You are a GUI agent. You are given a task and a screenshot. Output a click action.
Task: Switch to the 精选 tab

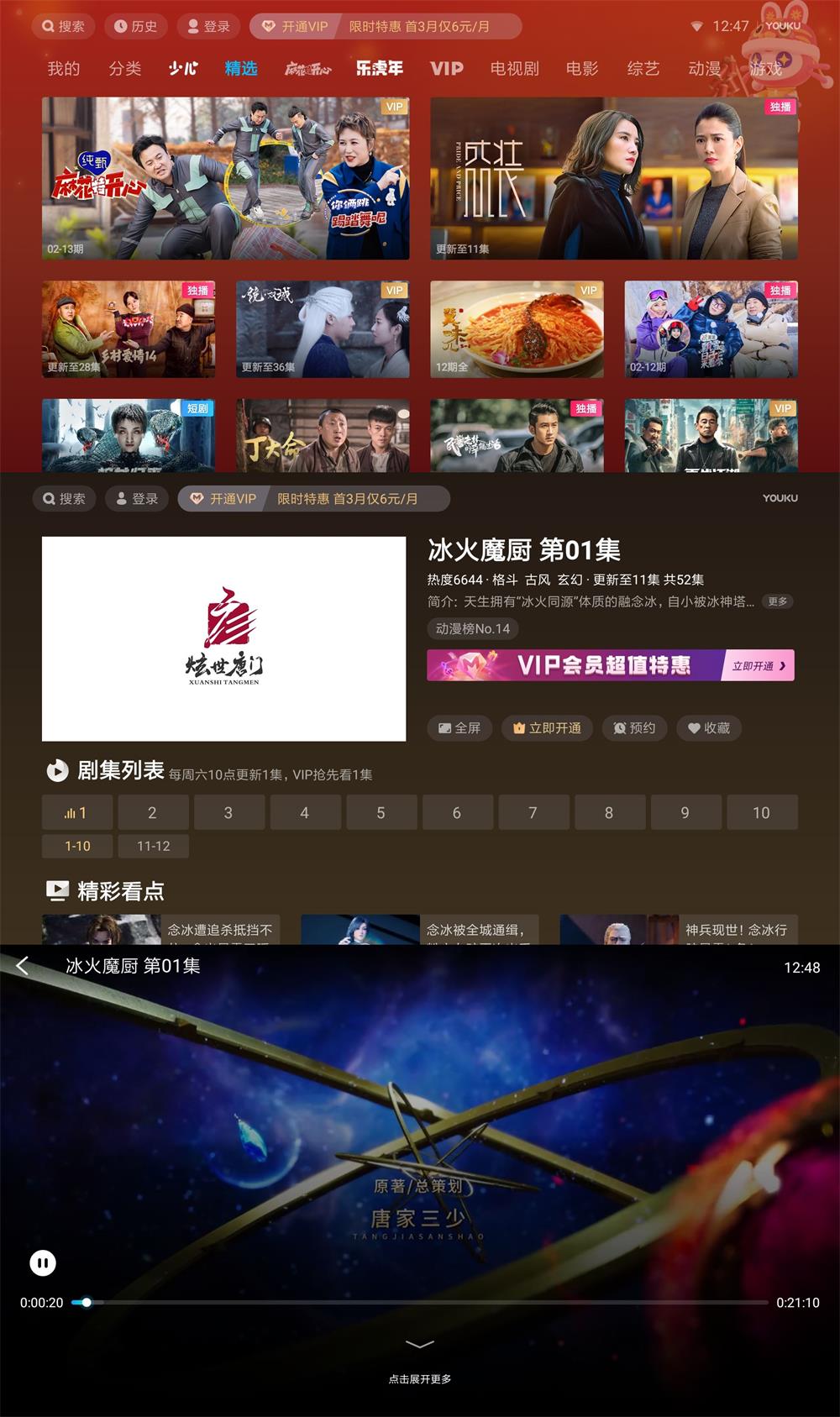pyautogui.click(x=241, y=68)
